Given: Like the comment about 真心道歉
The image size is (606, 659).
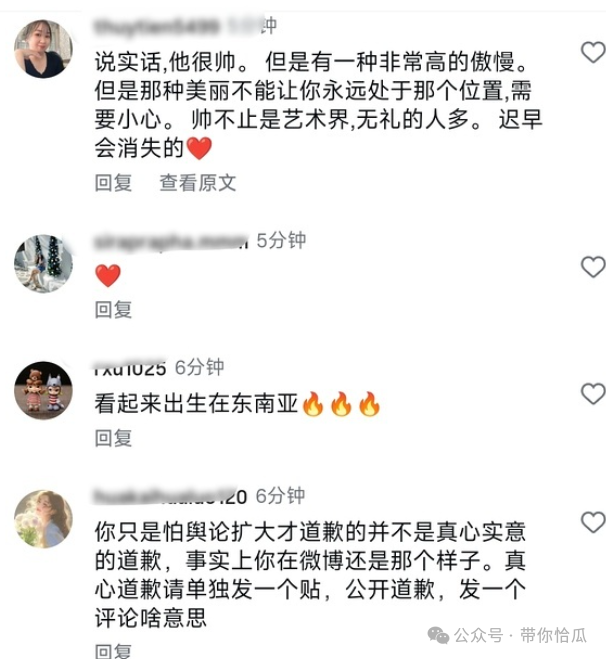Looking at the screenshot, I should point(593,521).
